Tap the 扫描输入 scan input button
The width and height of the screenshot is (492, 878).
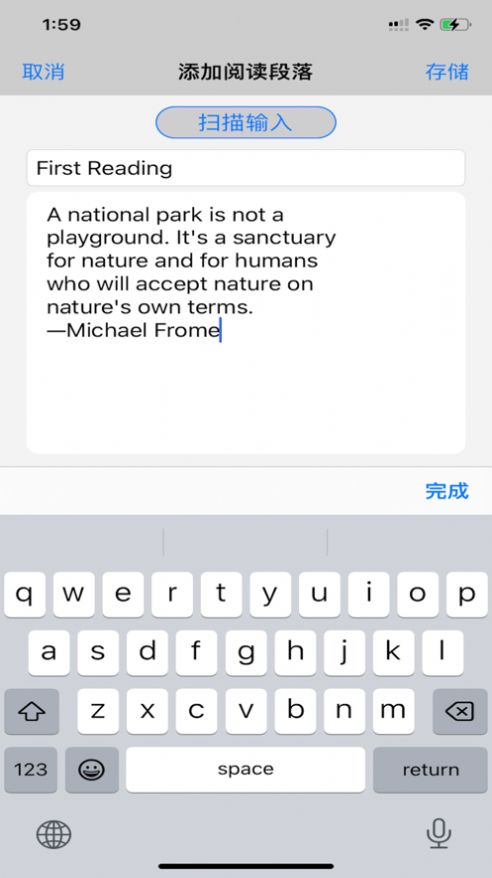click(246, 122)
